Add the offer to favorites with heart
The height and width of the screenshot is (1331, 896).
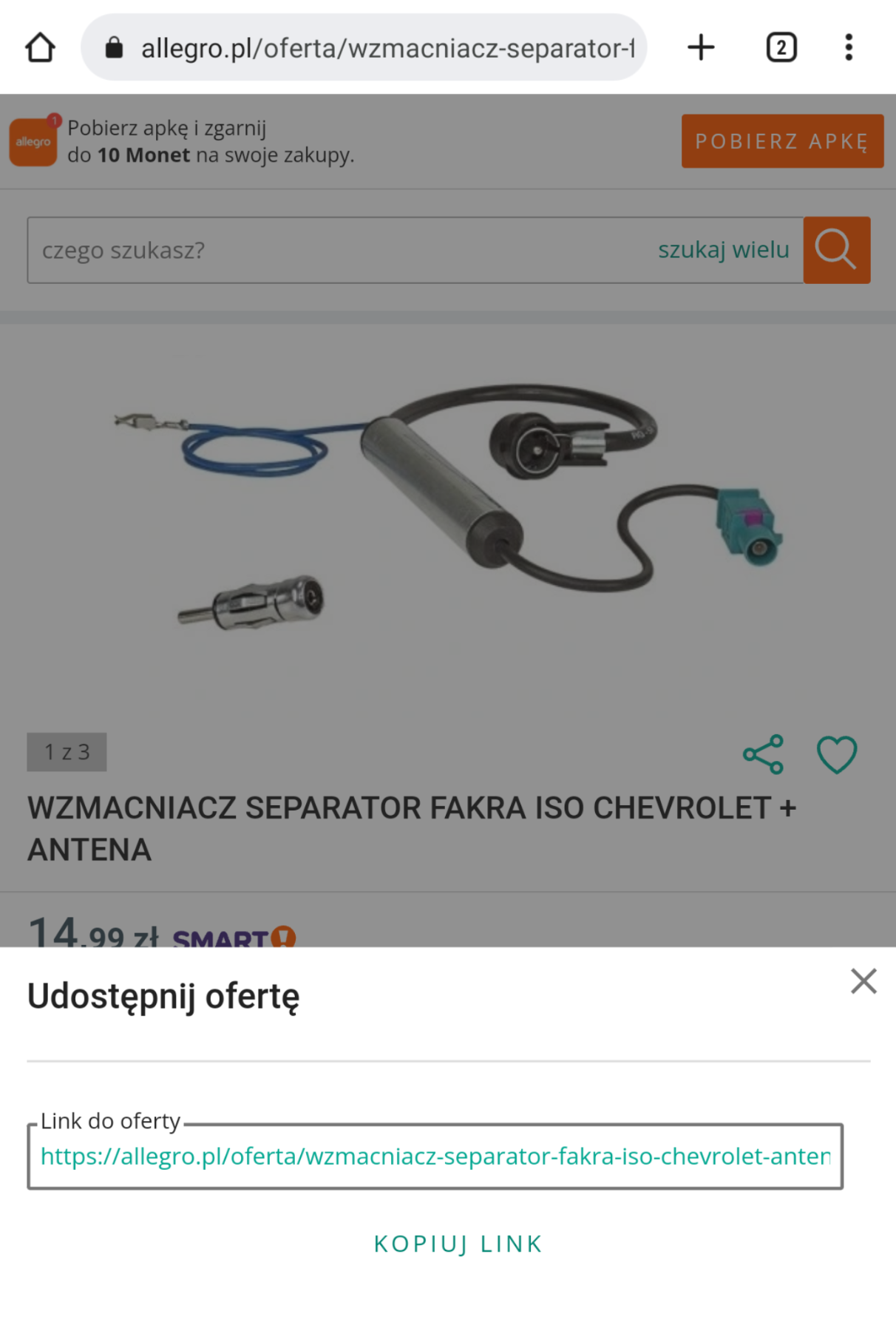[x=836, y=754]
